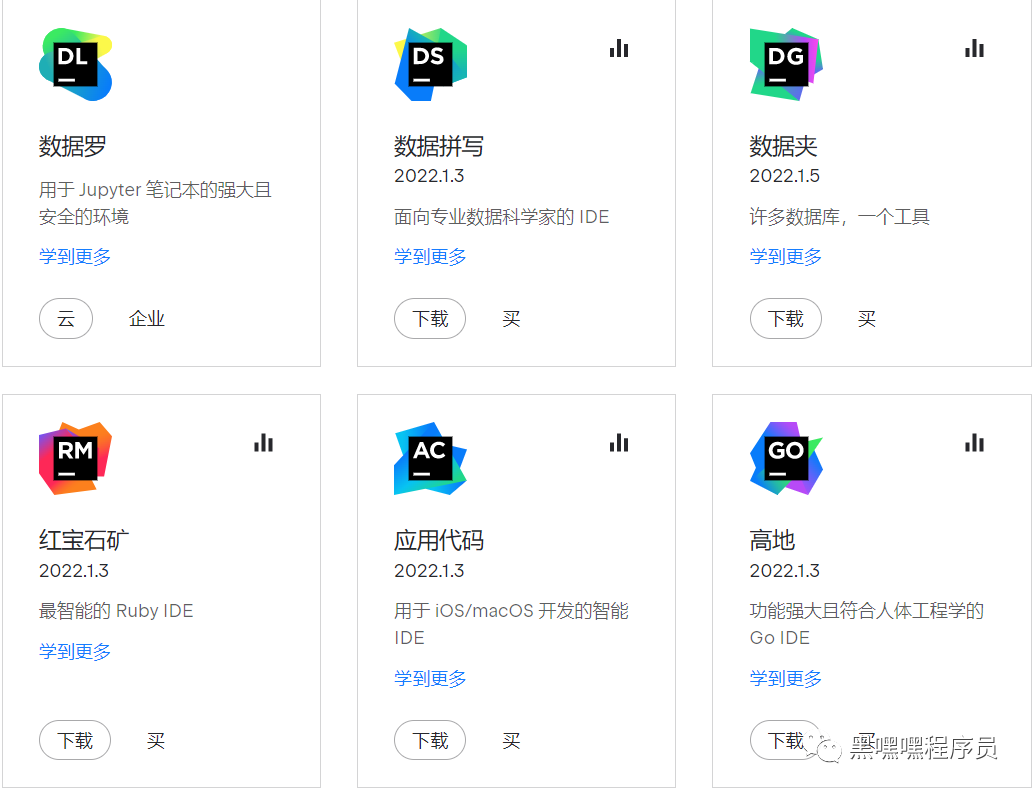Tap 买 on the 红宝石矿 card

click(155, 741)
